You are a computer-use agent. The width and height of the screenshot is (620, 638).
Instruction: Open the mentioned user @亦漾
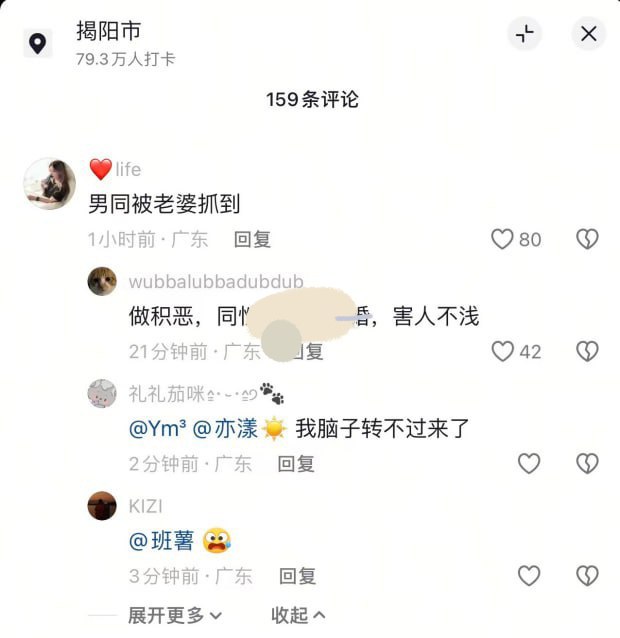[x=225, y=430]
